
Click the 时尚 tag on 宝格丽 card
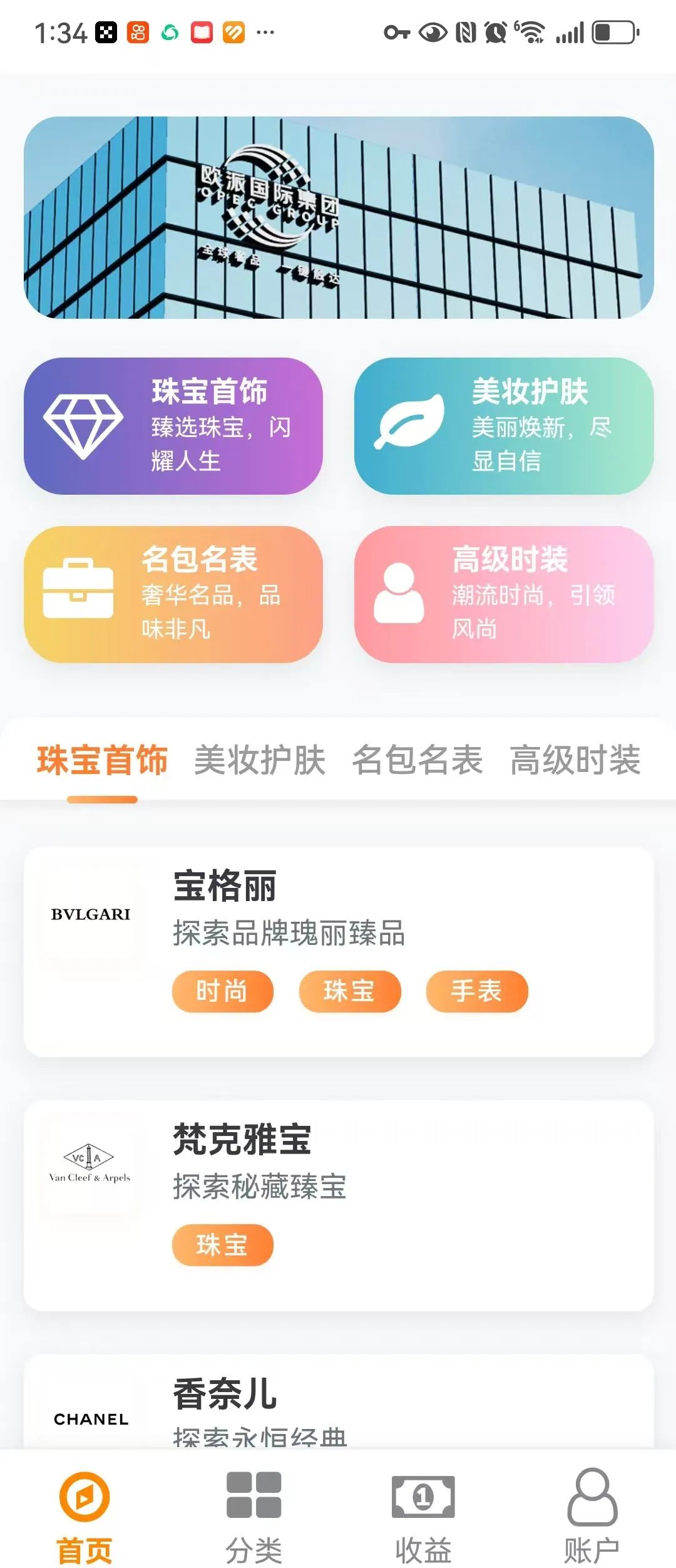pos(222,991)
